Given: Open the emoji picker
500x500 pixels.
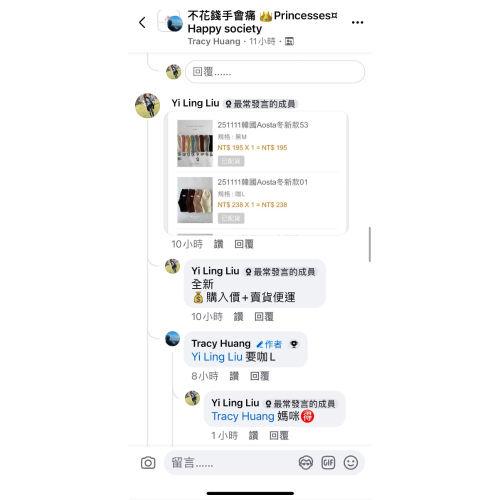Looking at the screenshot, I should 351,463.
